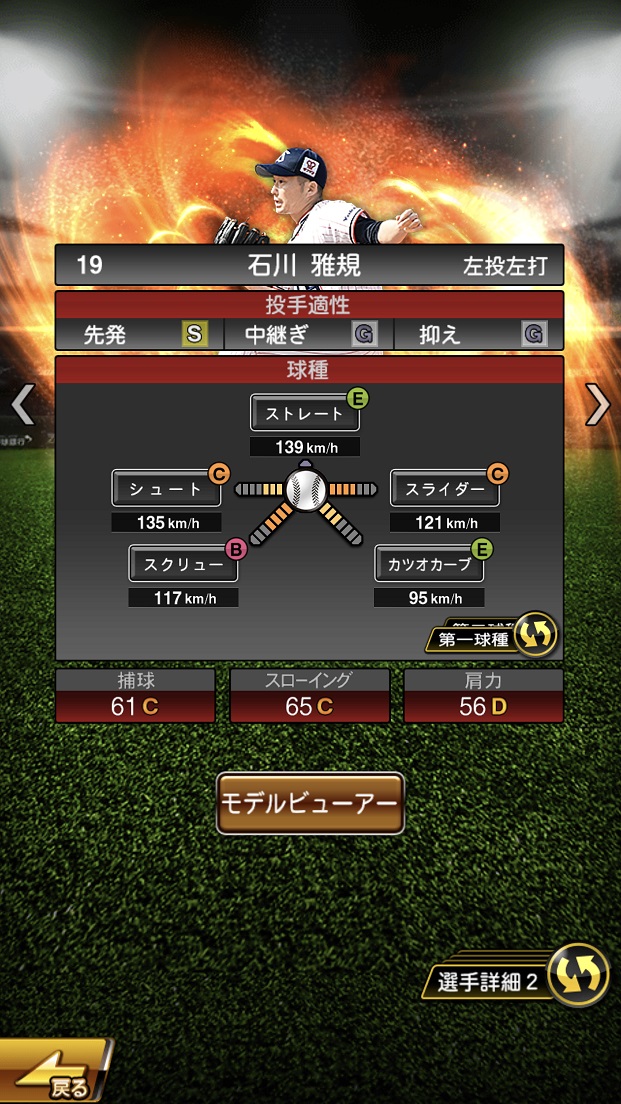The height and width of the screenshot is (1104, 621).
Task: Open the モデルビューアー model viewer
Action: [310, 803]
